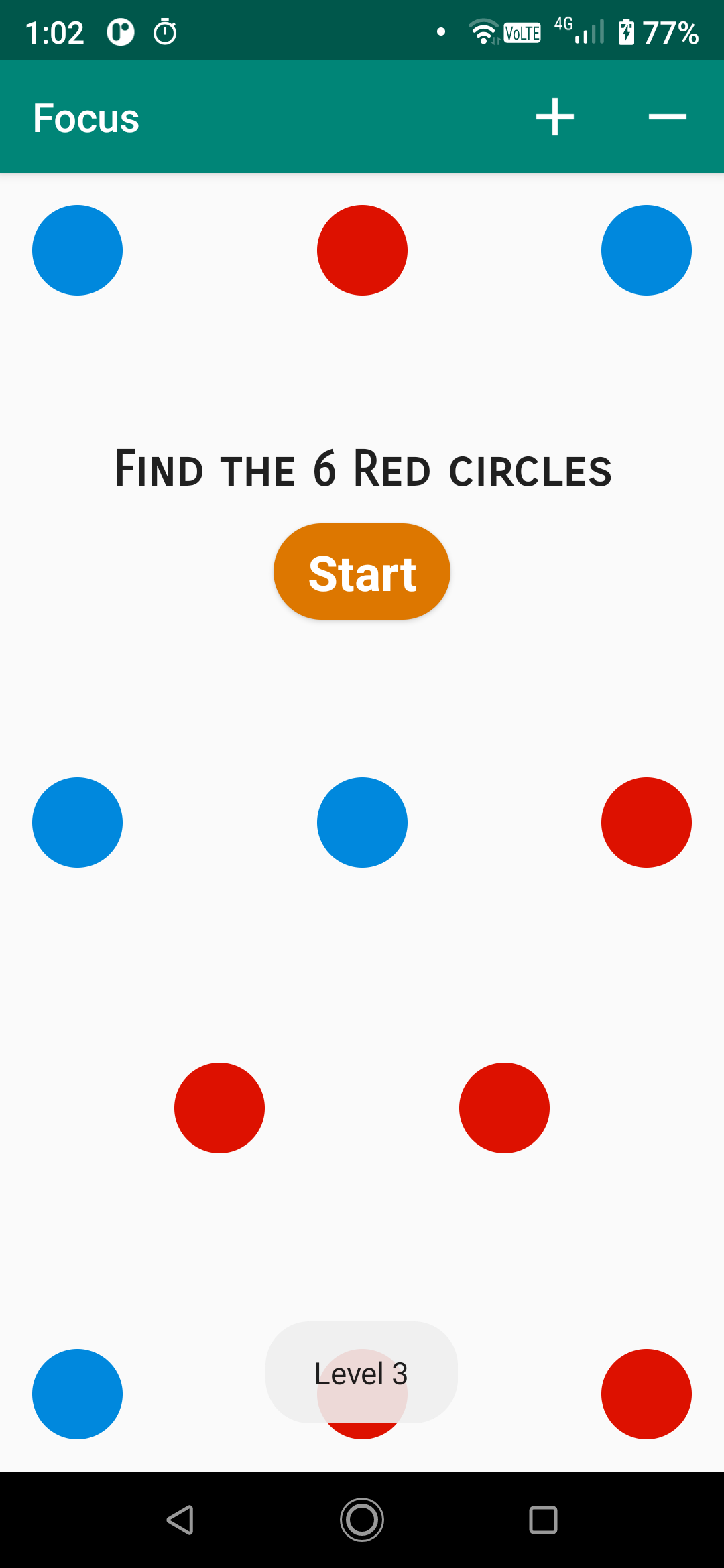Tap the minus icon to decrease level
The image size is (724, 1568).
click(x=667, y=117)
